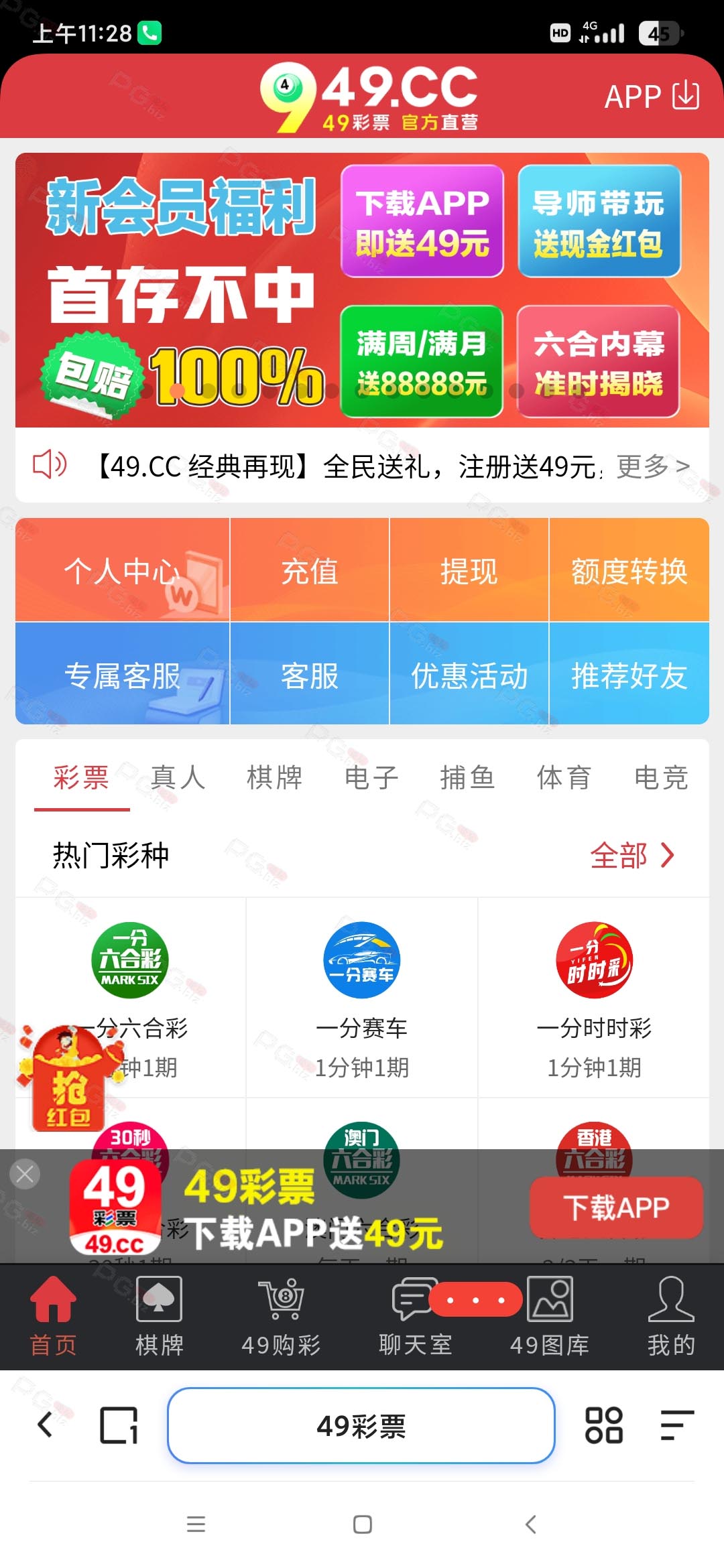Go to 我的 profile tab
Screen dimensions: 724x1568
click(x=670, y=1316)
